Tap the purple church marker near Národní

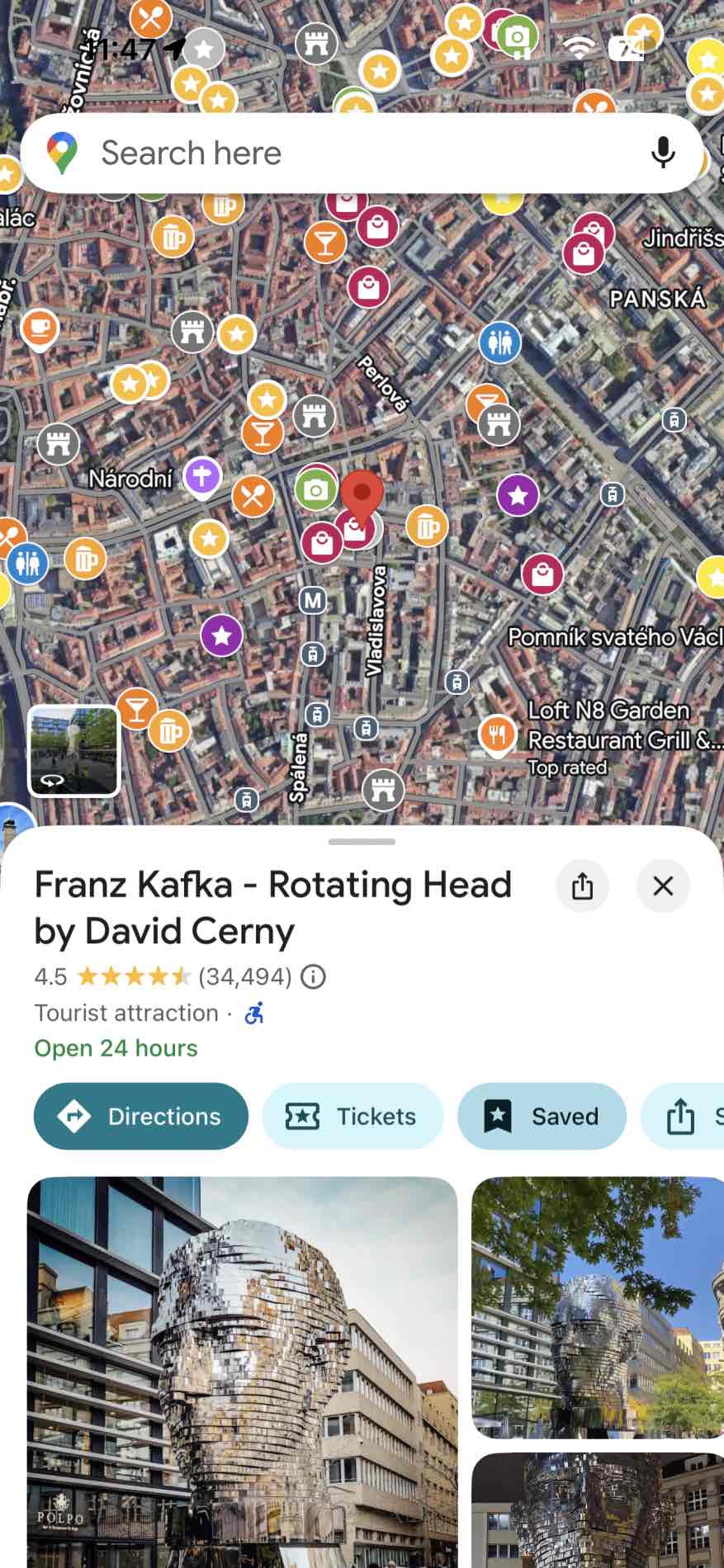click(x=202, y=476)
